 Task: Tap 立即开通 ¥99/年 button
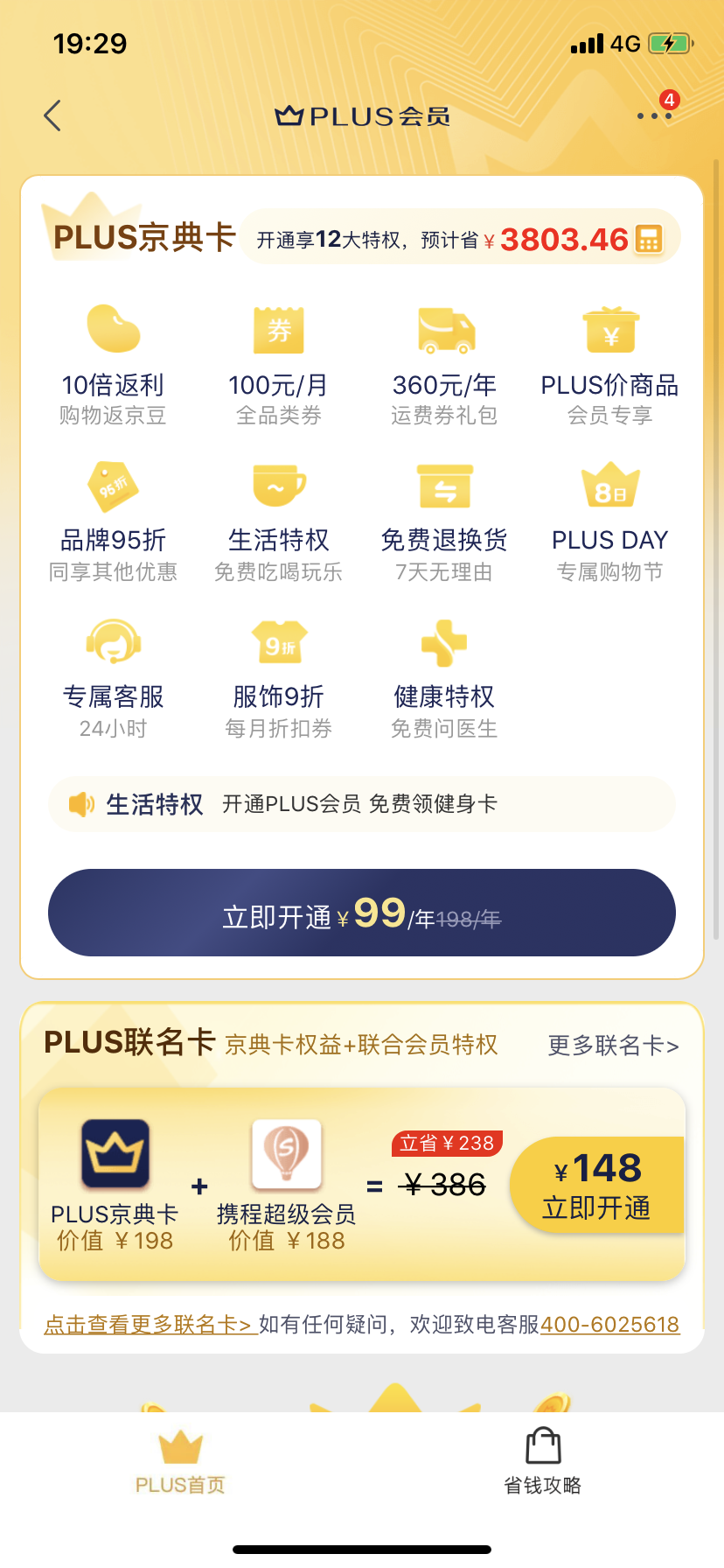(x=362, y=913)
